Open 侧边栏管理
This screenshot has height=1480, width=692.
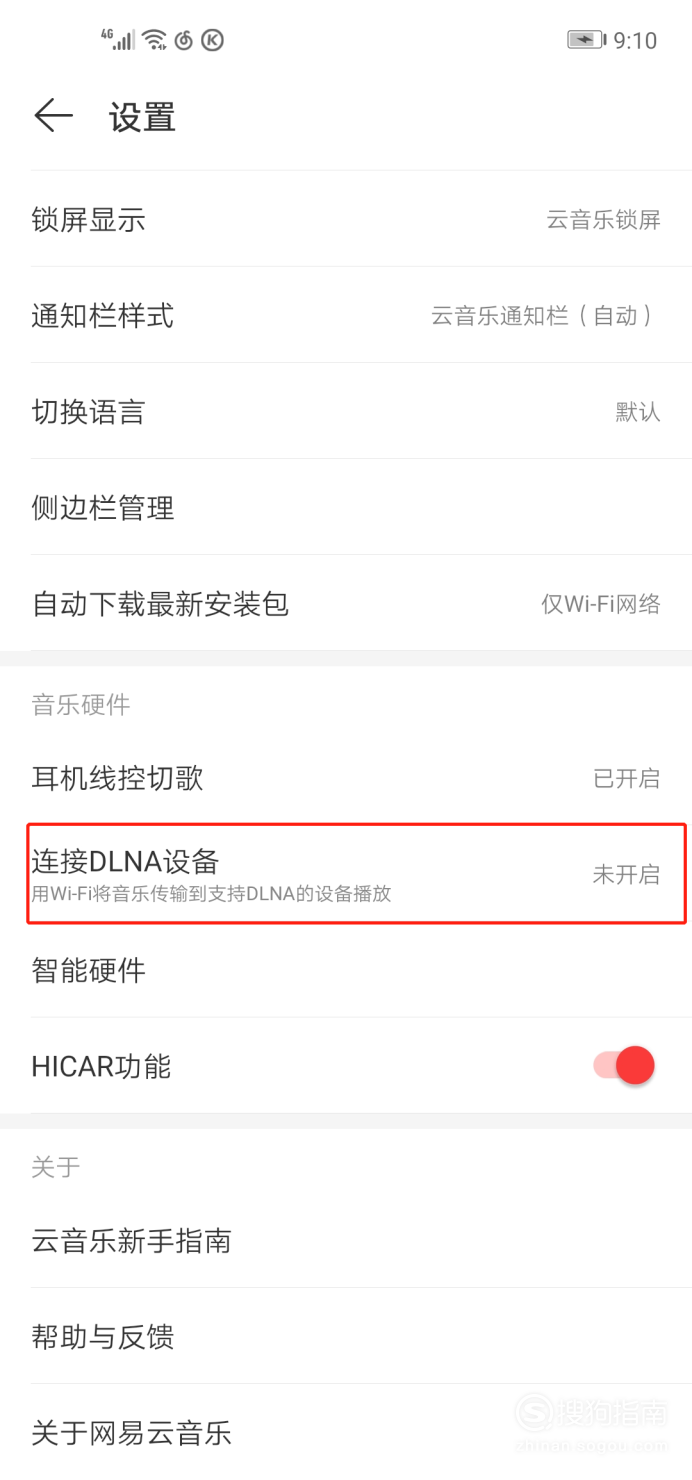tap(346, 507)
